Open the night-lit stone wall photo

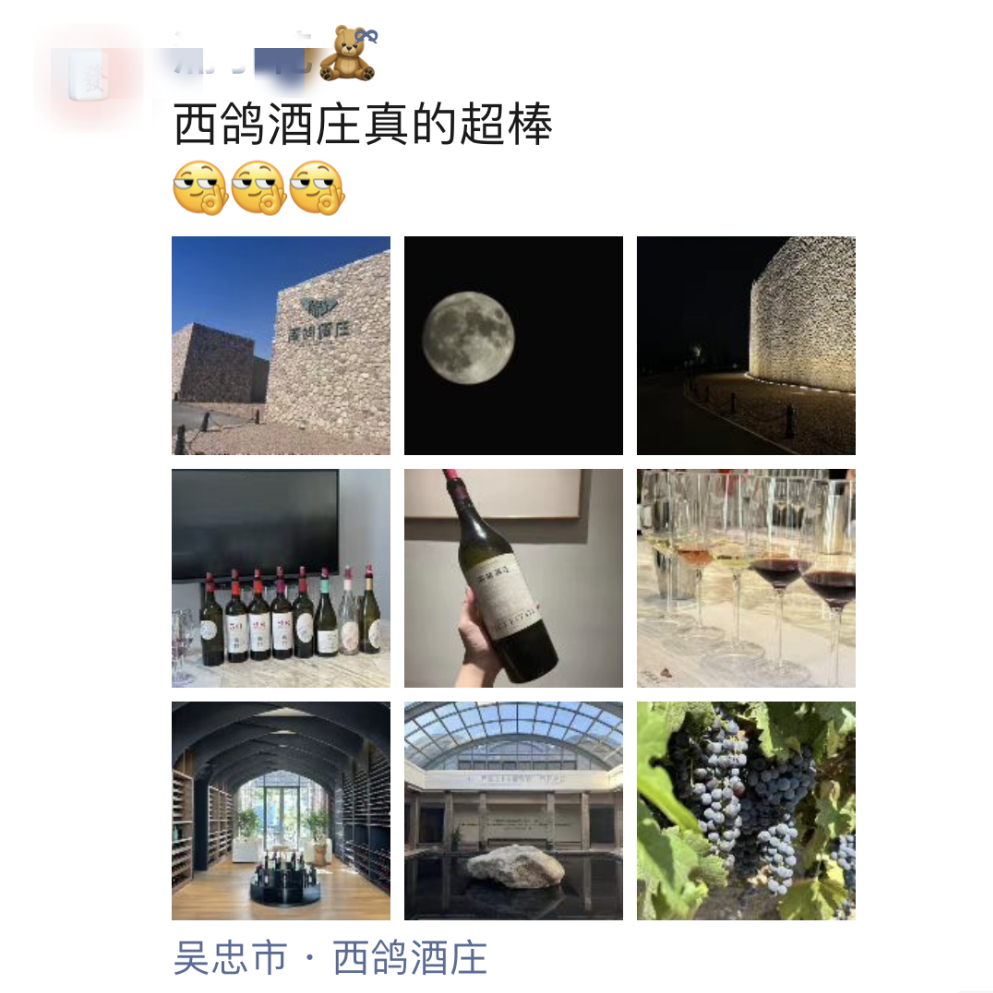[x=746, y=345]
